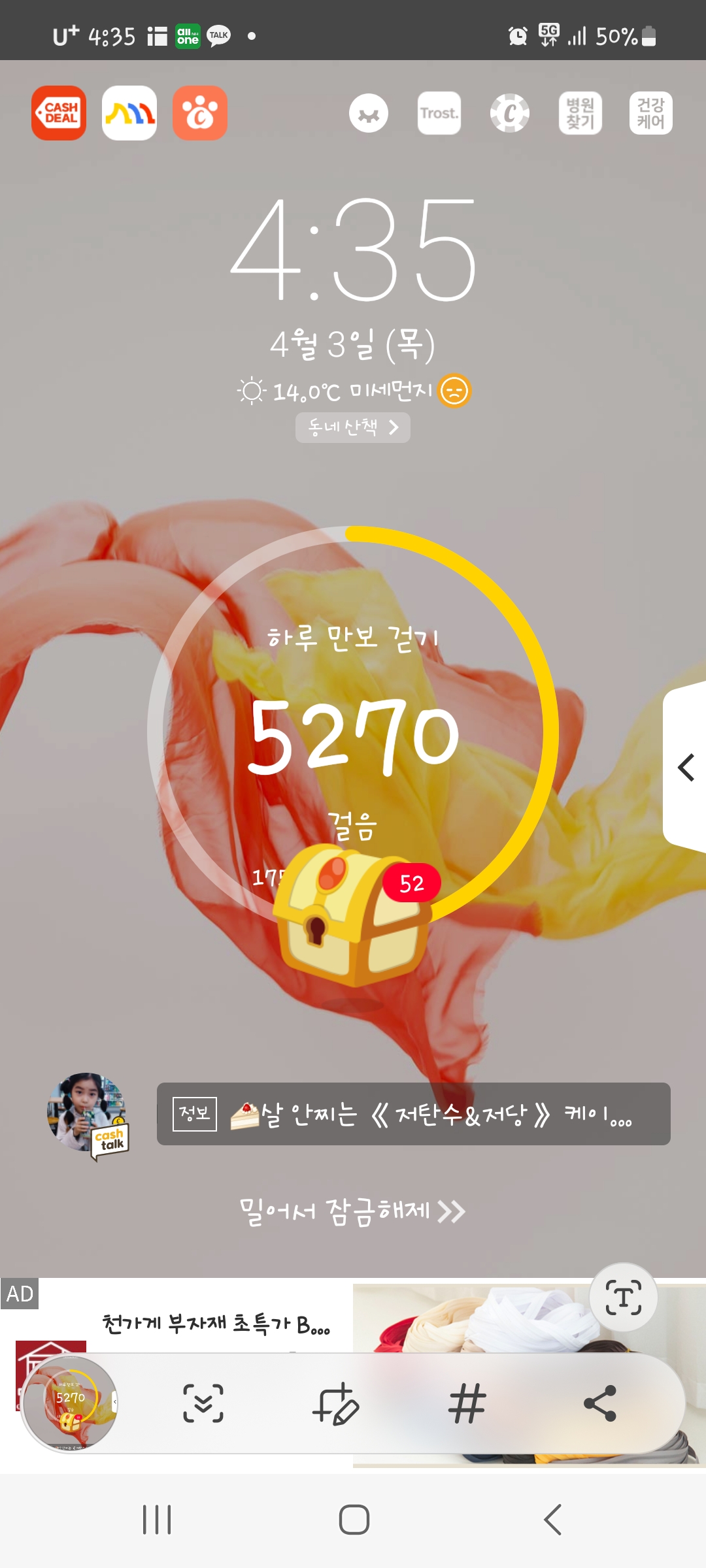Start scroll capture of the screenshot
The width and height of the screenshot is (706, 1568).
[203, 1403]
